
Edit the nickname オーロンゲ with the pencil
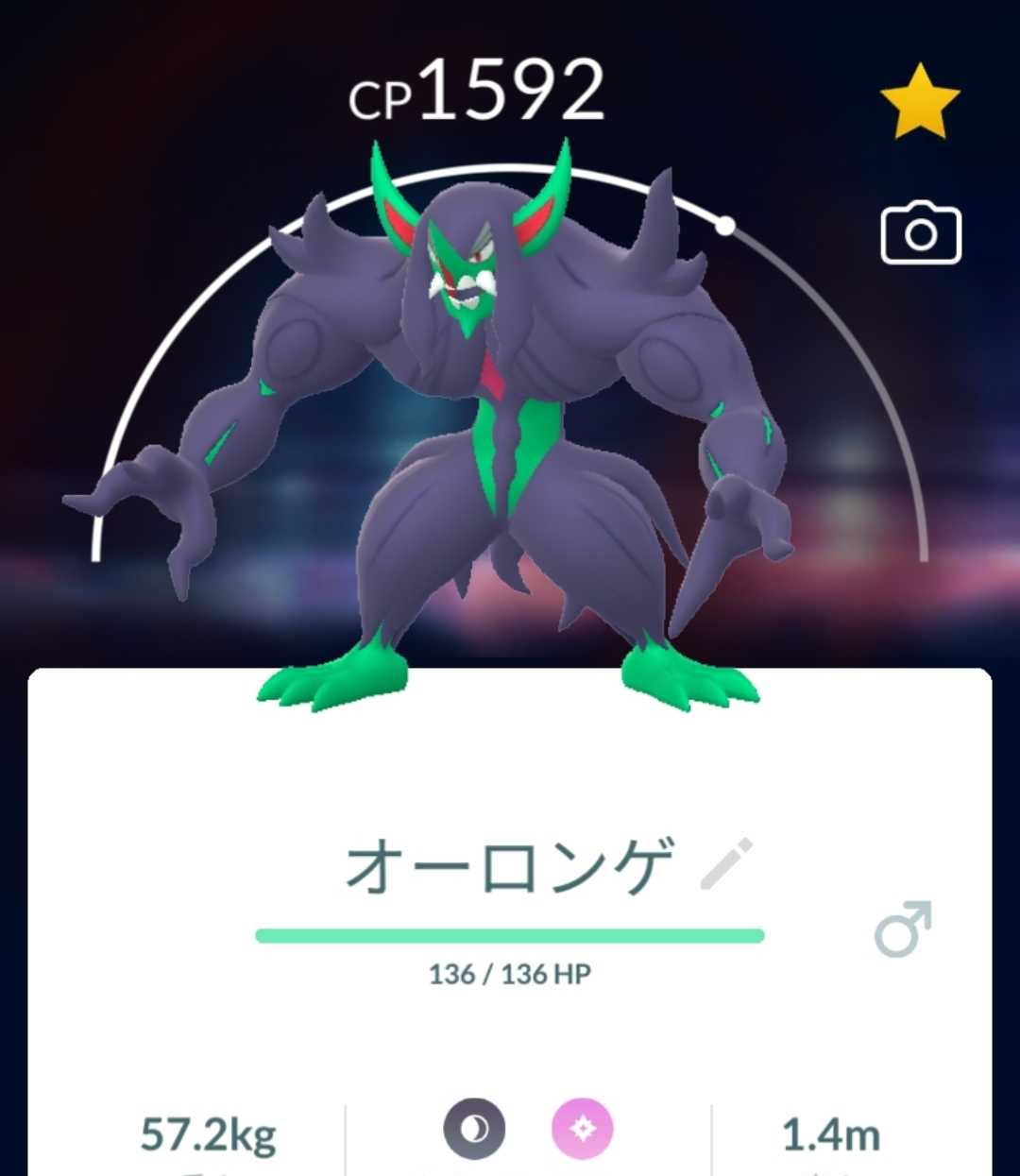[725, 863]
